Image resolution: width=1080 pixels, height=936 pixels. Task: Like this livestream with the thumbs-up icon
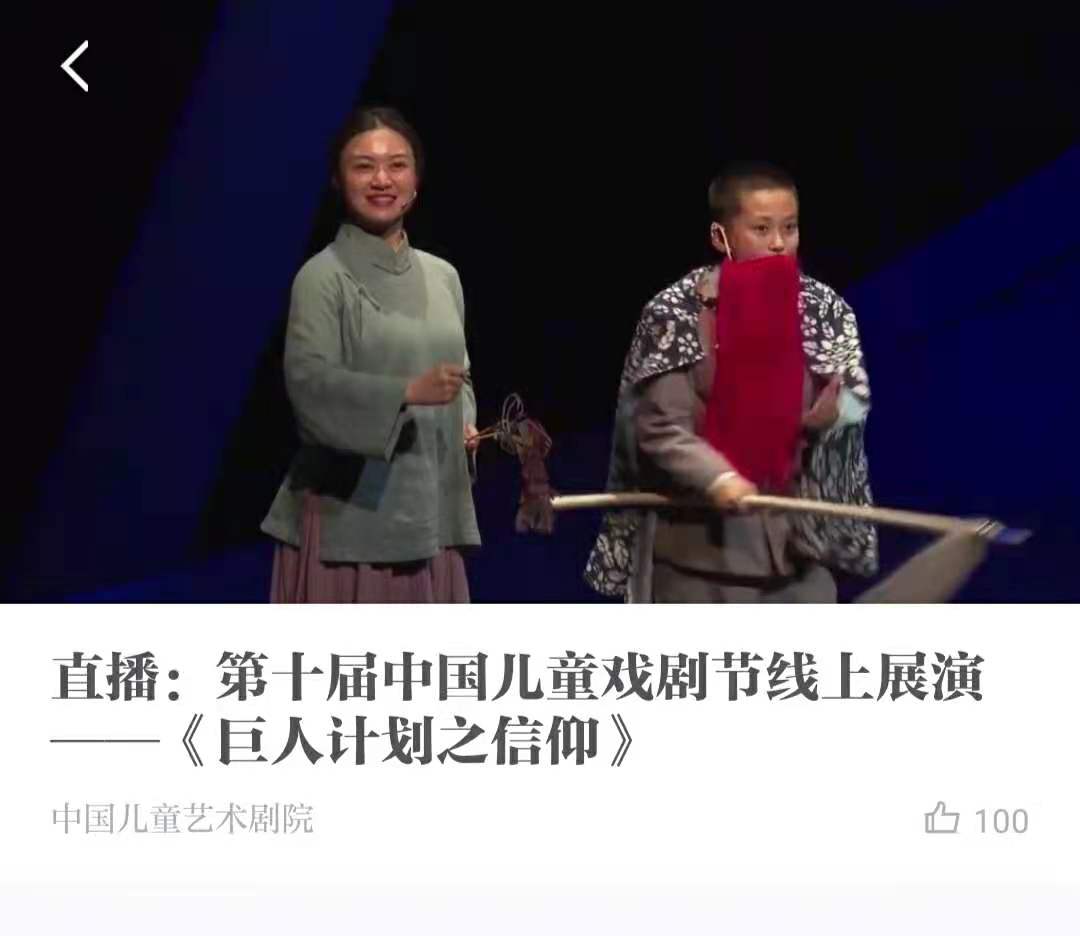point(942,819)
